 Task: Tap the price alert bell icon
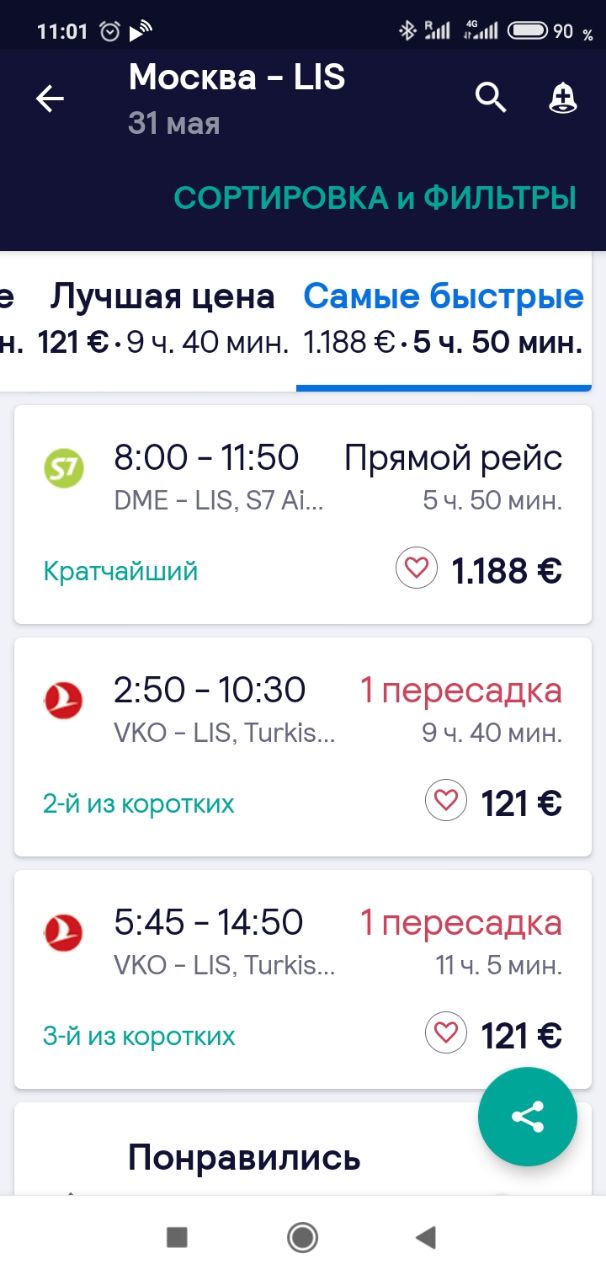point(563,98)
